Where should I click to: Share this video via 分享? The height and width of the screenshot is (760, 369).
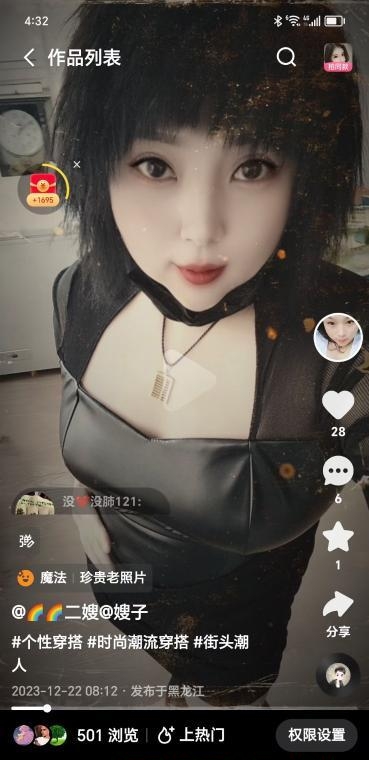coord(338,614)
